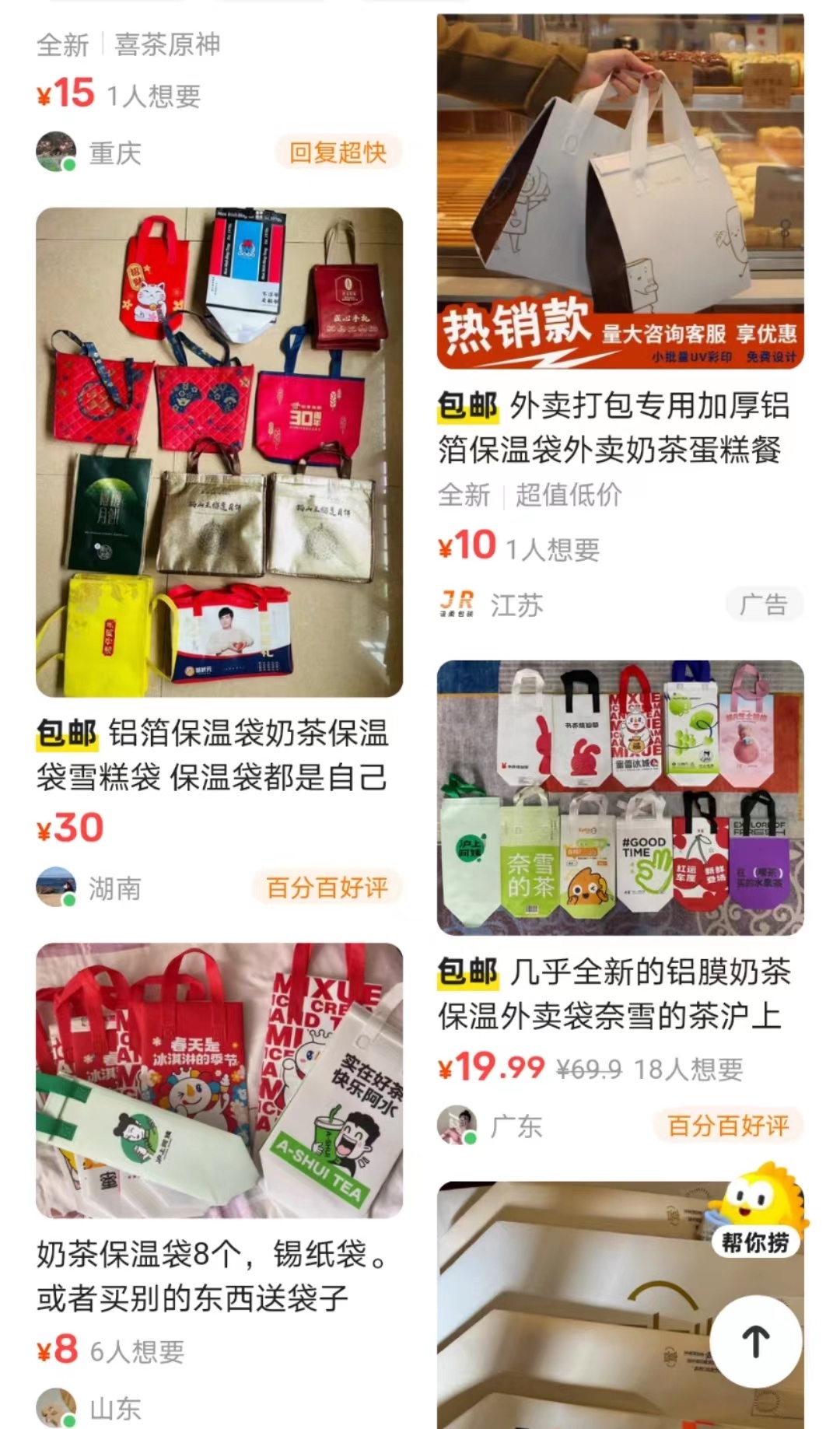Open the beige paper bag listing at the bottom
Image resolution: width=840 pixels, height=1429 pixels.
click(x=576, y=1322)
